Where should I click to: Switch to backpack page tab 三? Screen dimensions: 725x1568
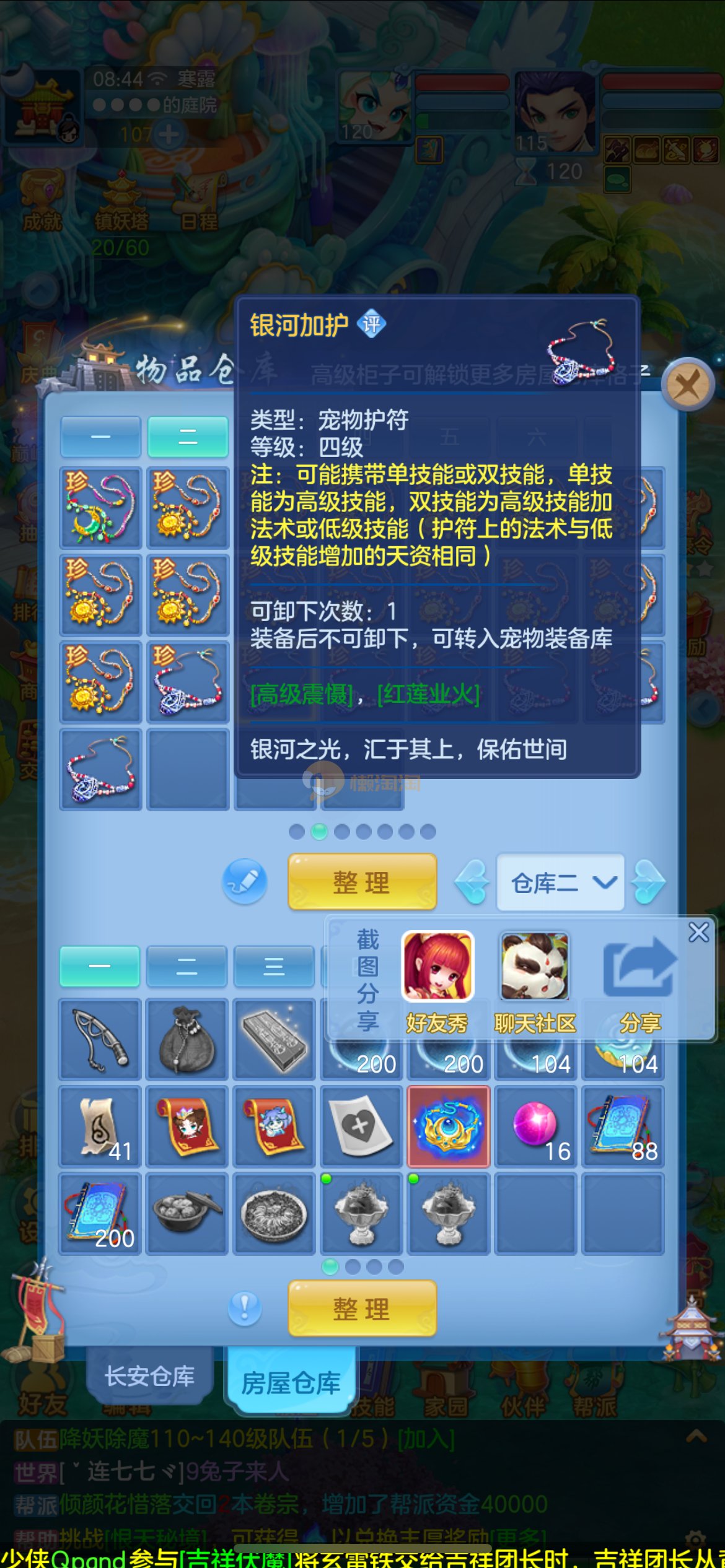tap(273, 967)
